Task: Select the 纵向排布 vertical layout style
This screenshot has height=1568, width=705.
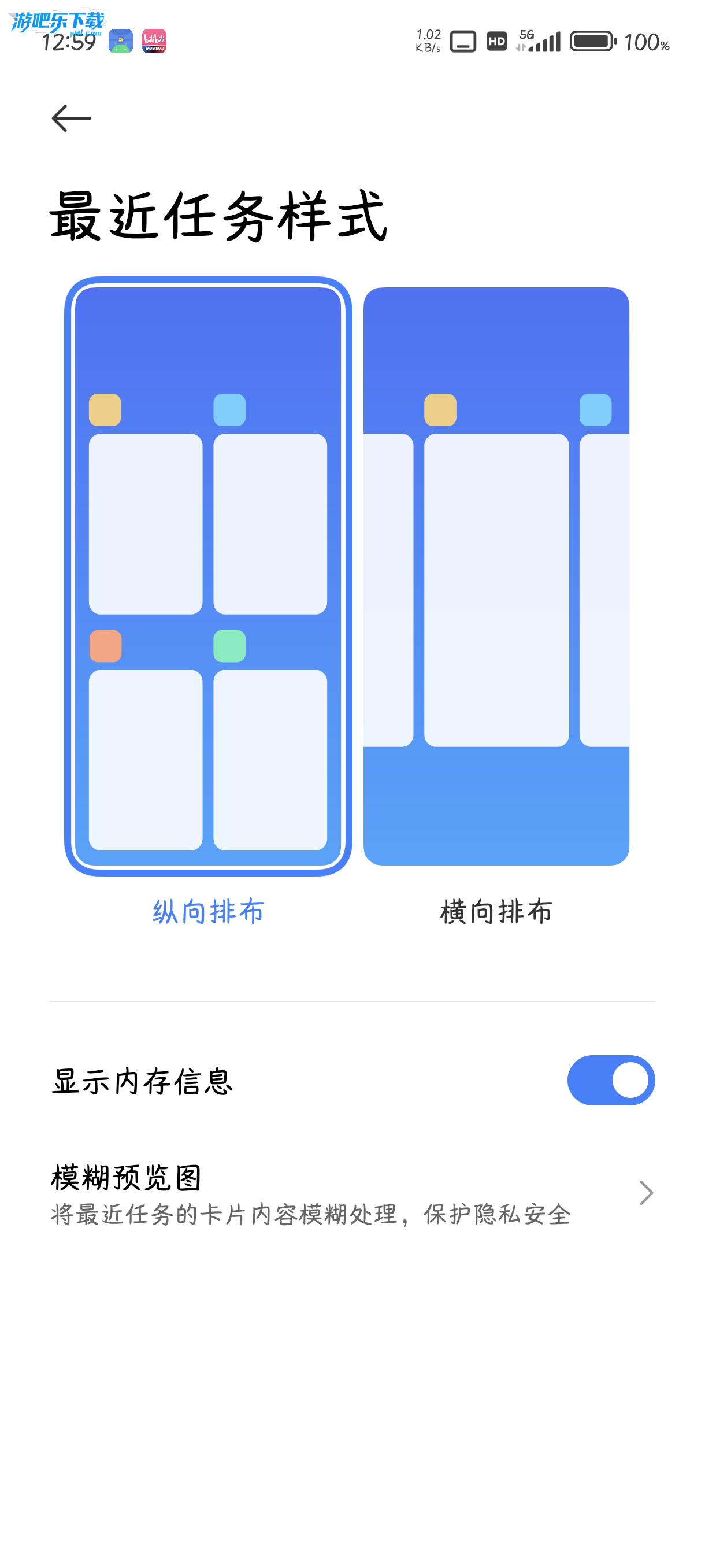Action: click(208, 576)
